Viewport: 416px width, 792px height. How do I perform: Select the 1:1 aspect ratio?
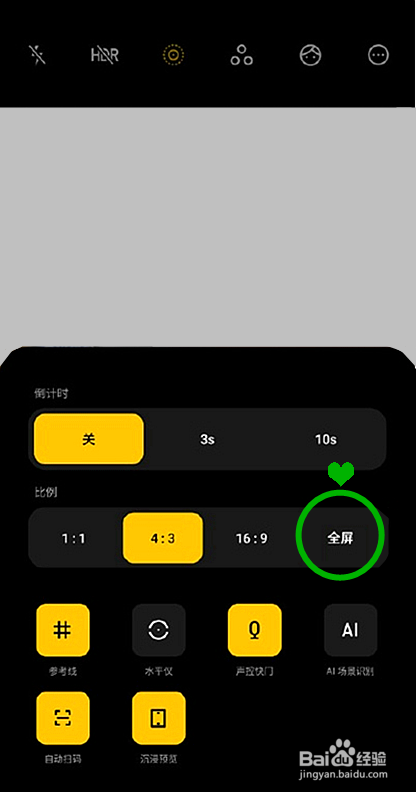tap(74, 538)
